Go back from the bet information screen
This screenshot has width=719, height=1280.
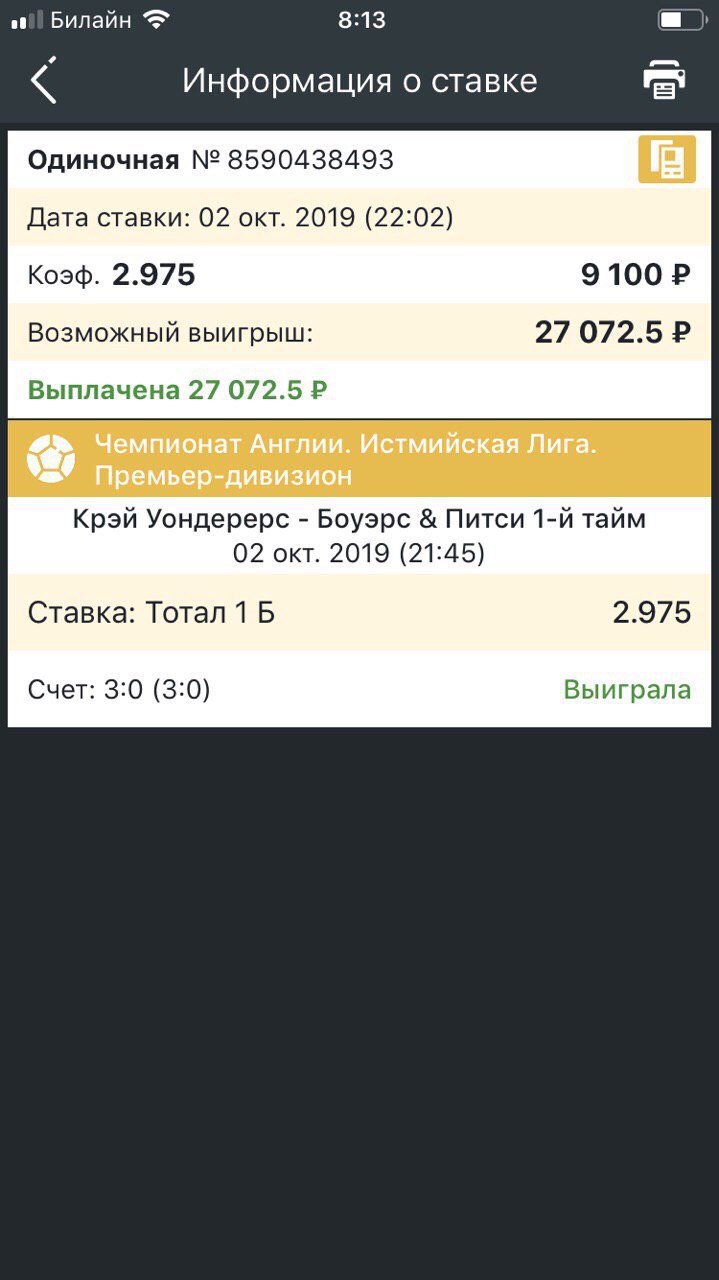tap(43, 81)
